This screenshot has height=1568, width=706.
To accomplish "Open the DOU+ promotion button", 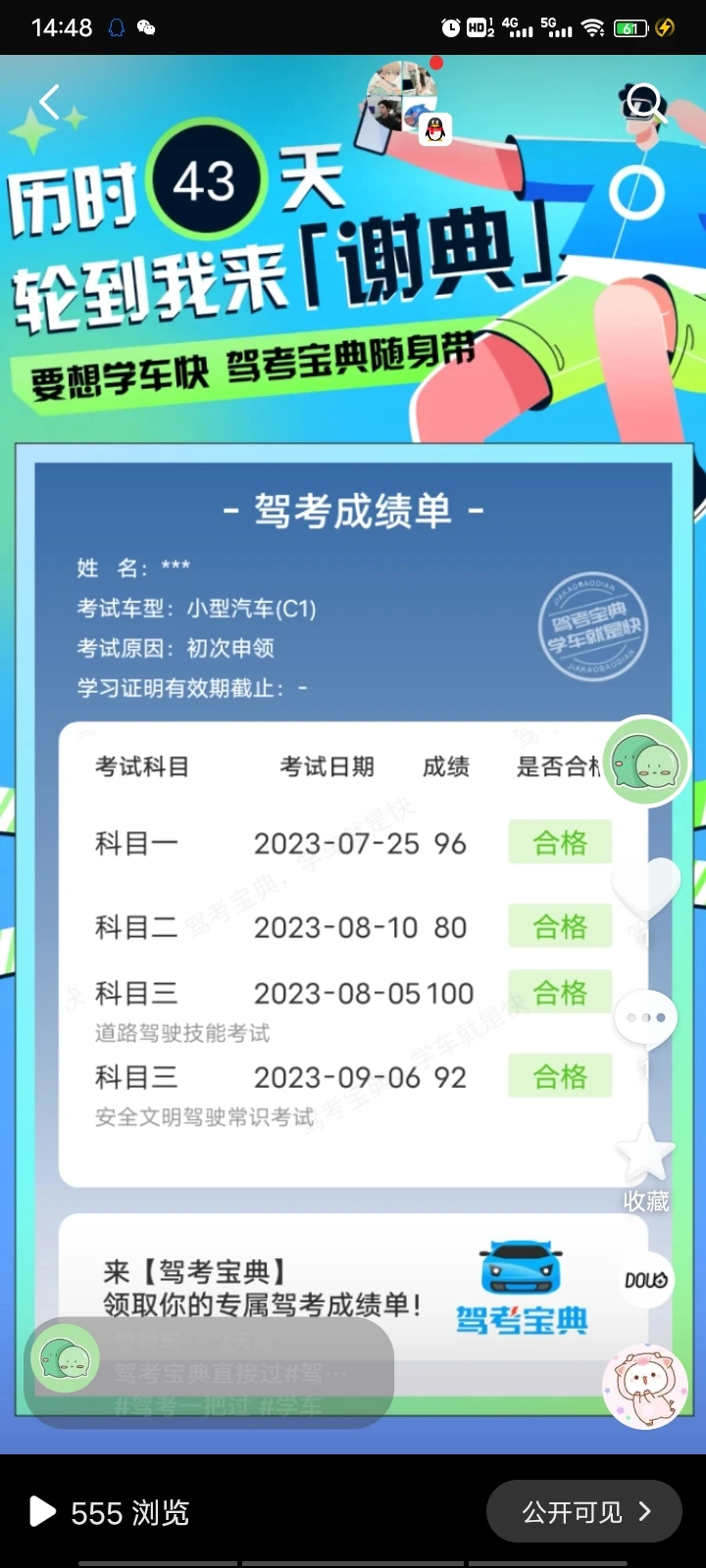I will pyautogui.click(x=645, y=1280).
